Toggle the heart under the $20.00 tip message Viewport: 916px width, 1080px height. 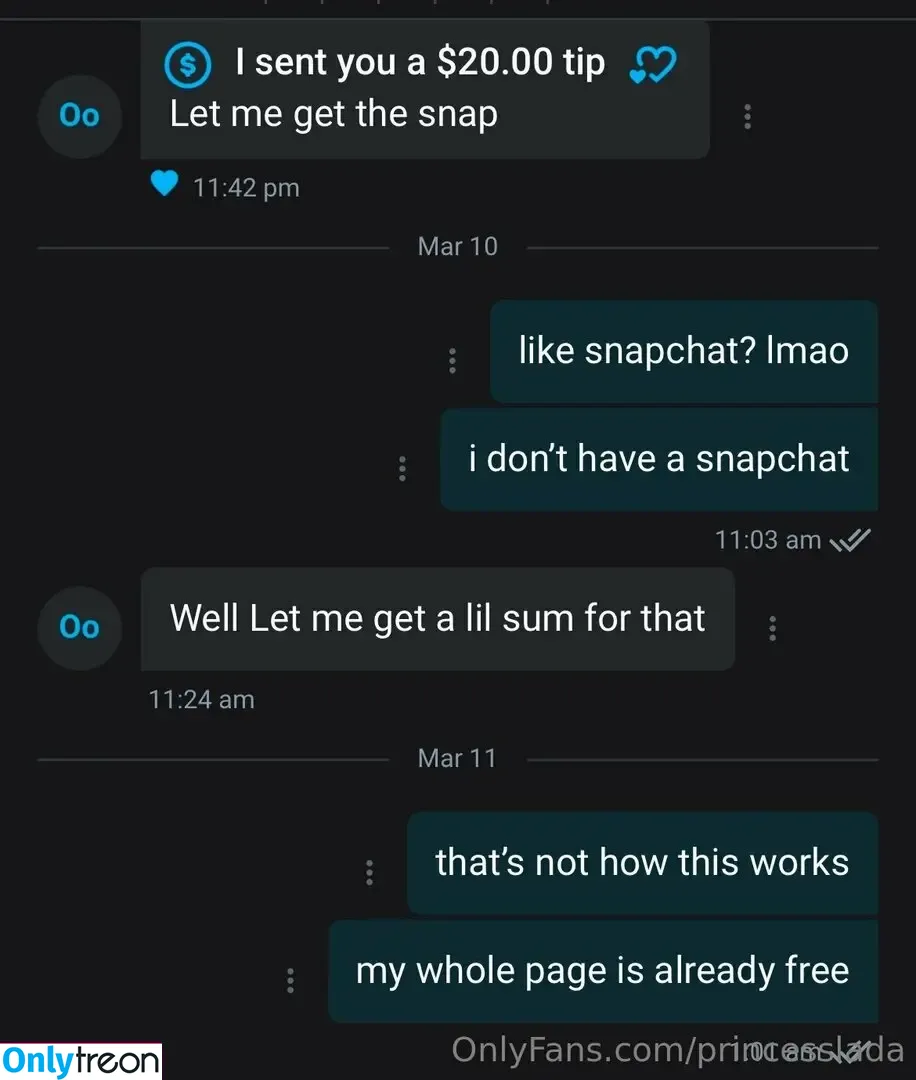click(164, 184)
